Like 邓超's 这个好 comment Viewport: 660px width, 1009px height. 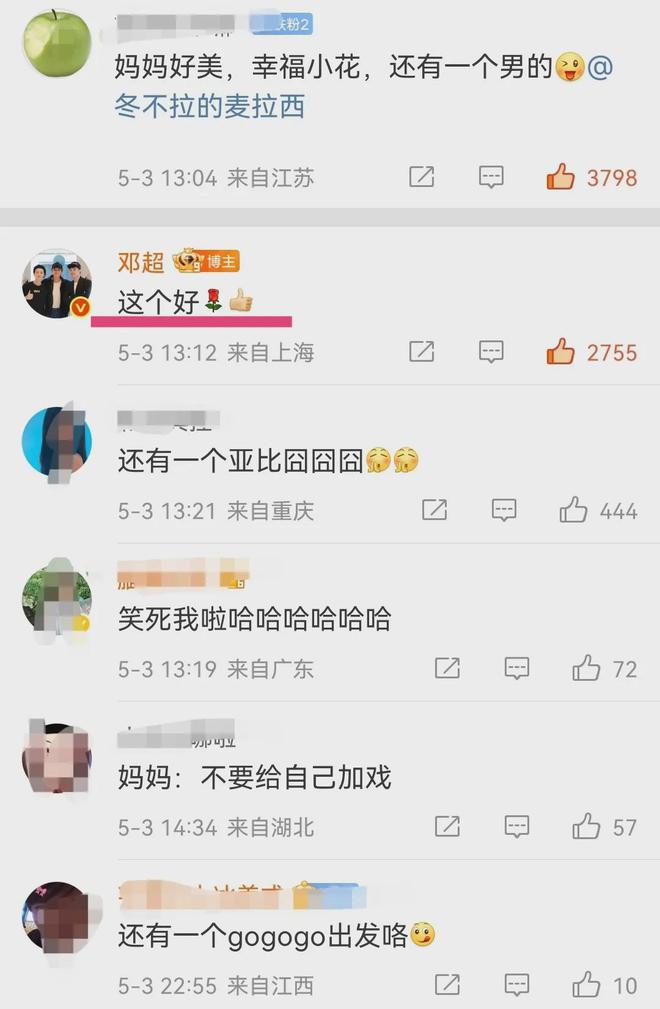pyautogui.click(x=561, y=352)
